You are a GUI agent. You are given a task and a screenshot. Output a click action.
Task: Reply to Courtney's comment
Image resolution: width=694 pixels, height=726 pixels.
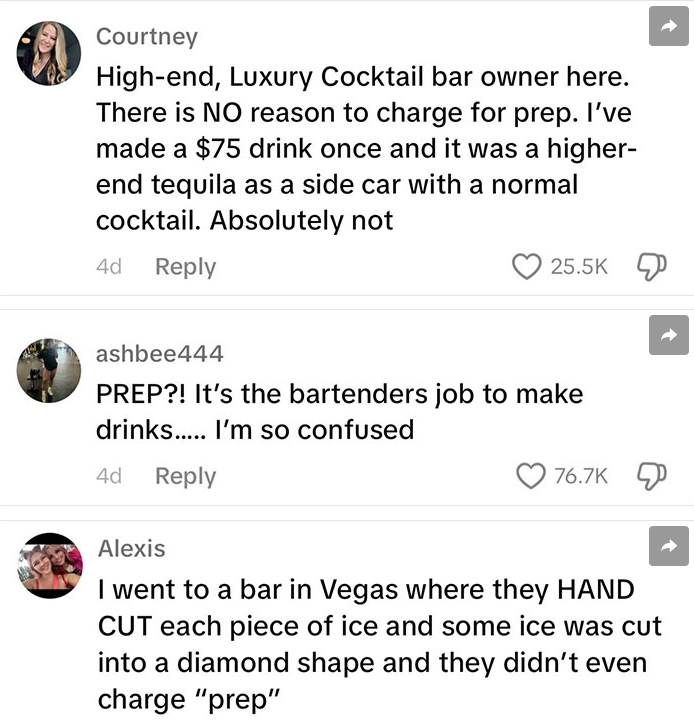(x=185, y=267)
